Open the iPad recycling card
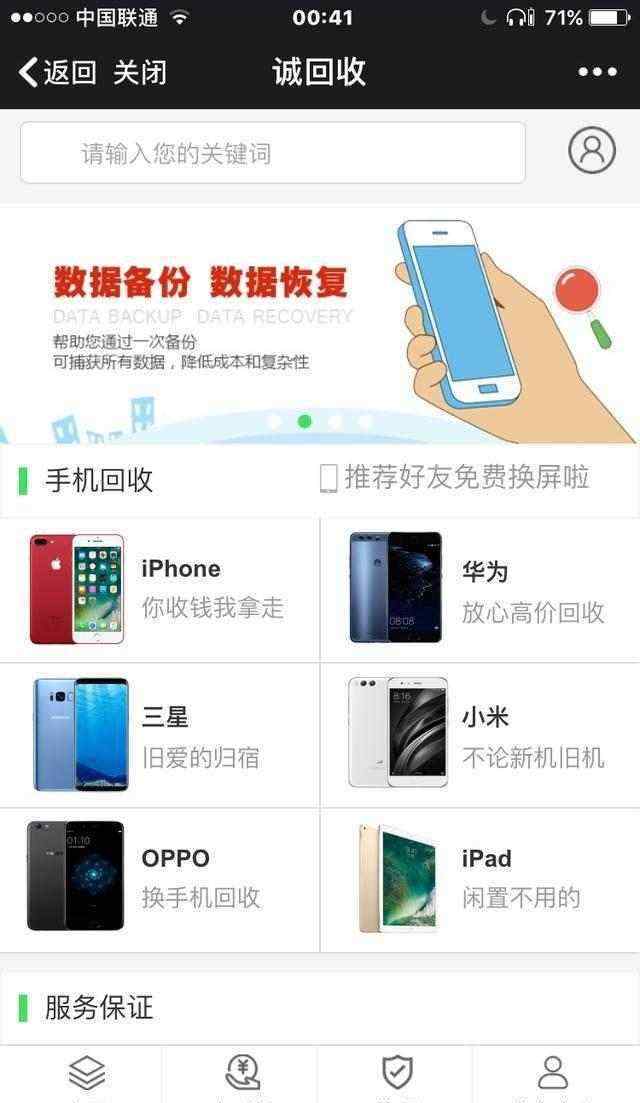 [480, 880]
